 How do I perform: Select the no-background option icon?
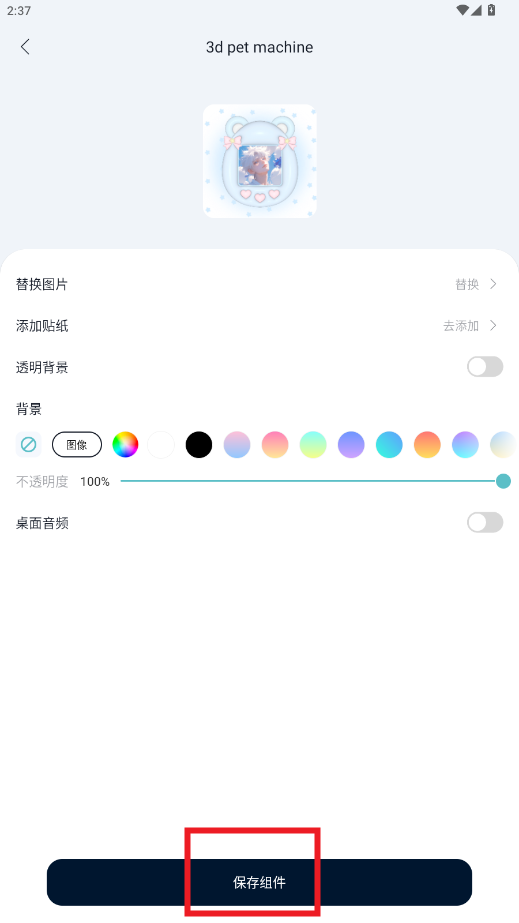click(28, 444)
